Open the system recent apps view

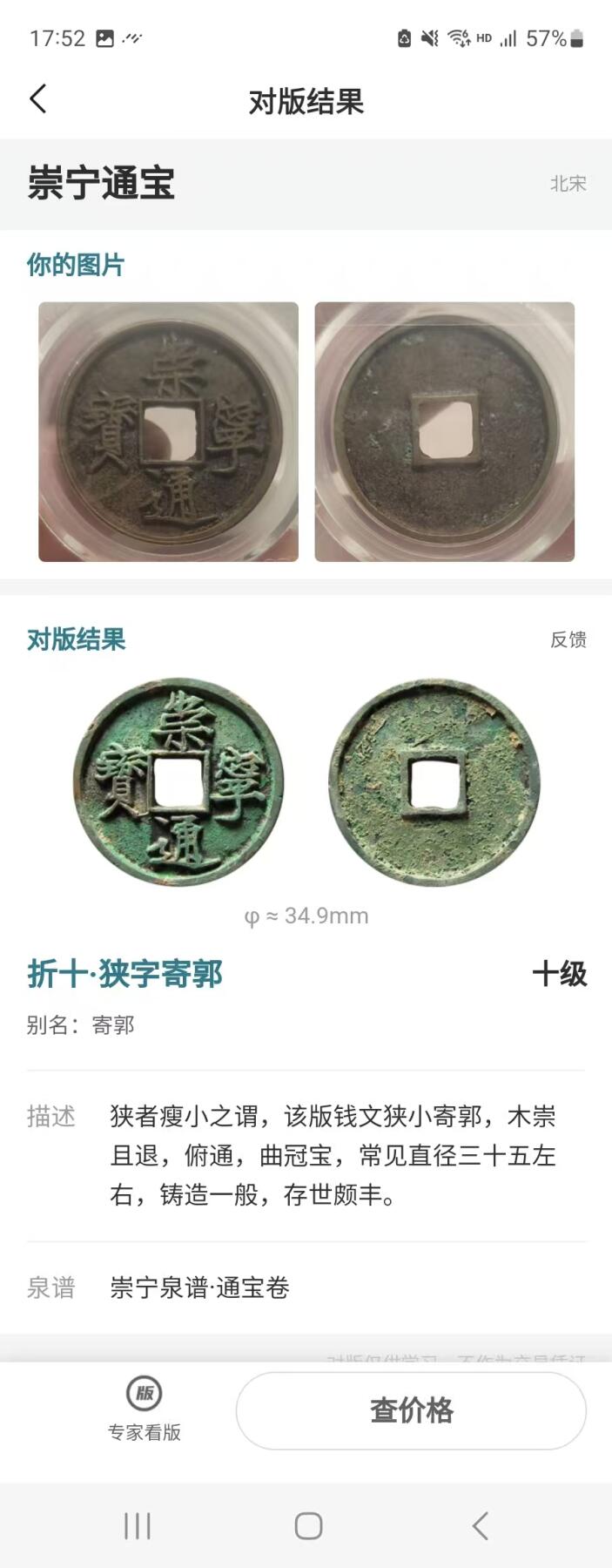[x=138, y=1525]
